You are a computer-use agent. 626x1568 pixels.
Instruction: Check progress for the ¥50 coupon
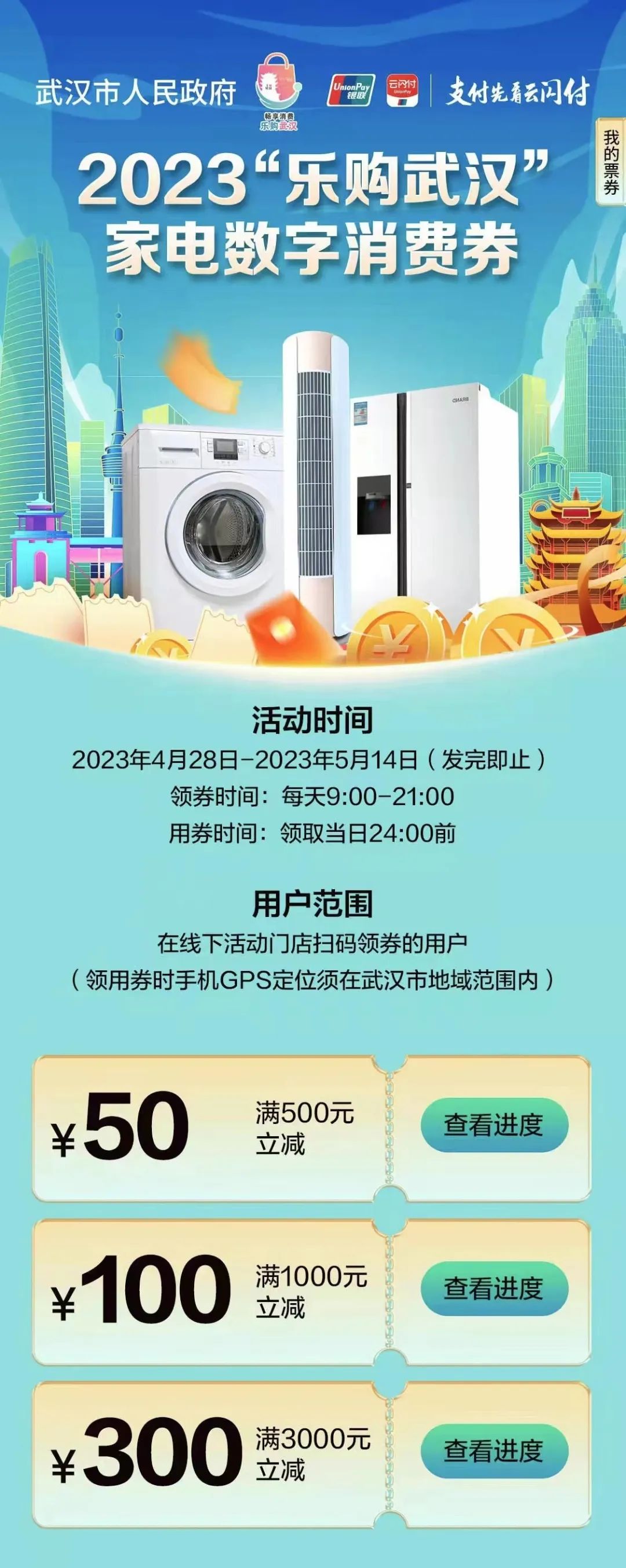(x=494, y=1124)
